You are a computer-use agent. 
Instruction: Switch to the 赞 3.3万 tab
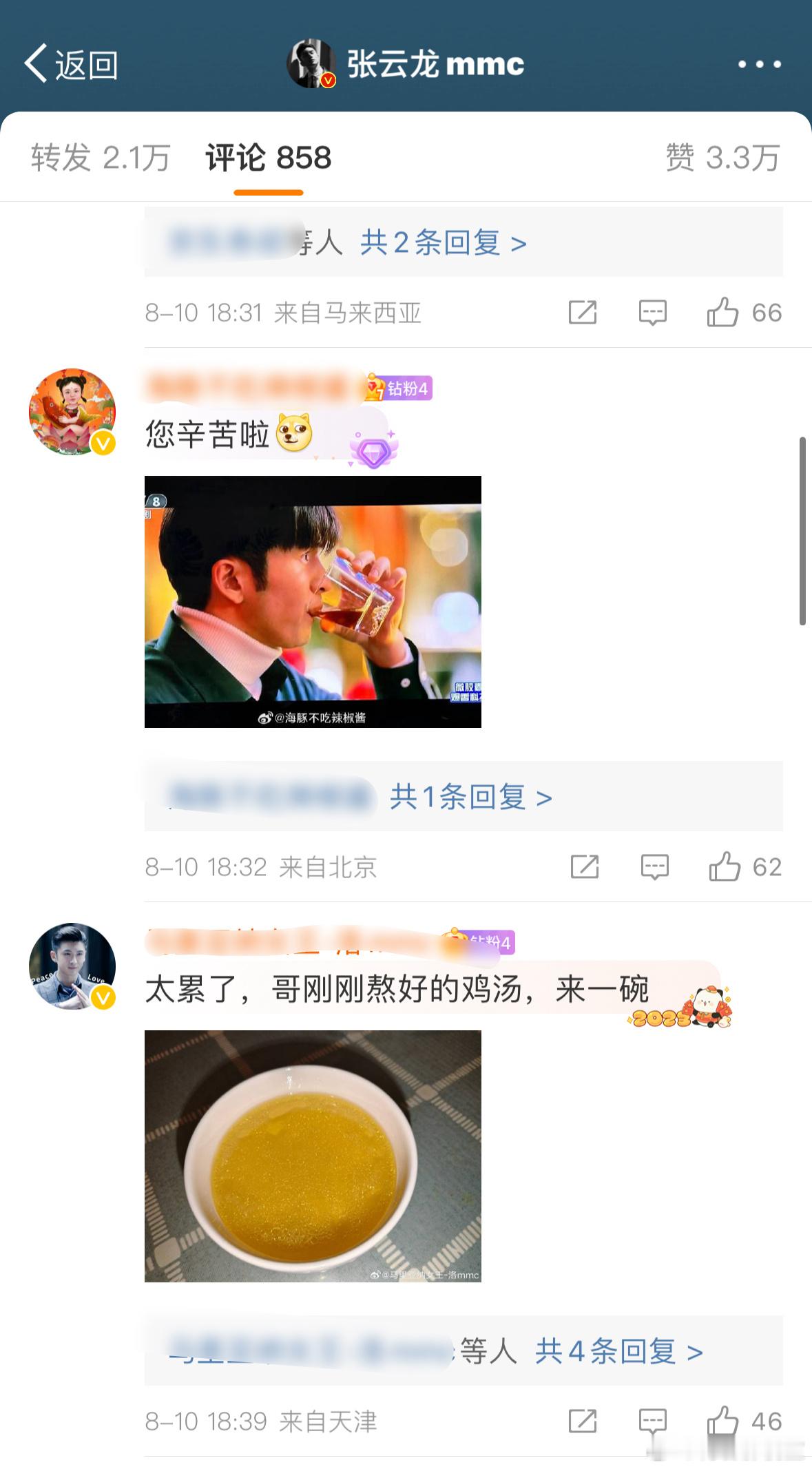[x=722, y=158]
